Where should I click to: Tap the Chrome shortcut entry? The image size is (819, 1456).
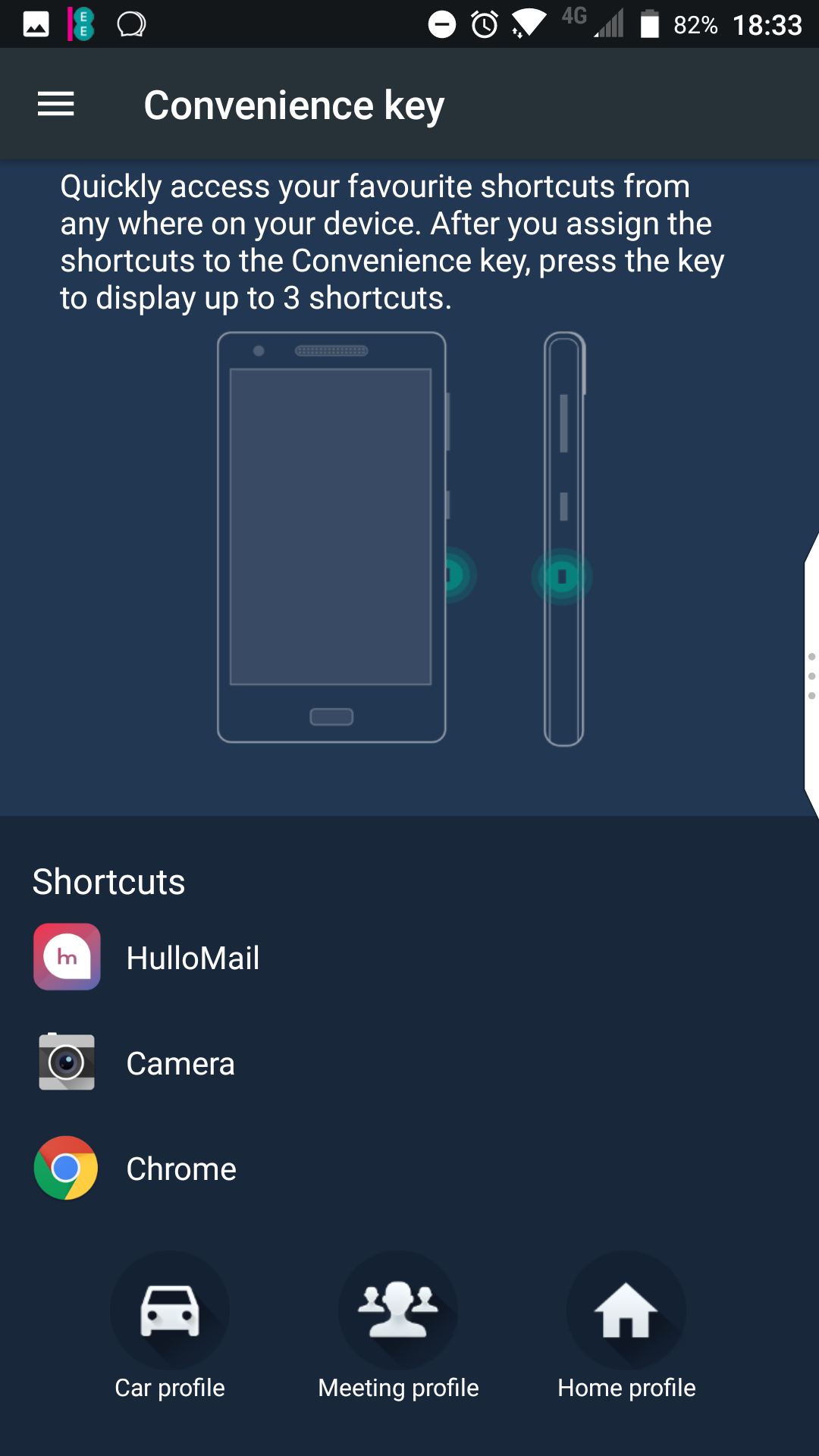tap(409, 1168)
